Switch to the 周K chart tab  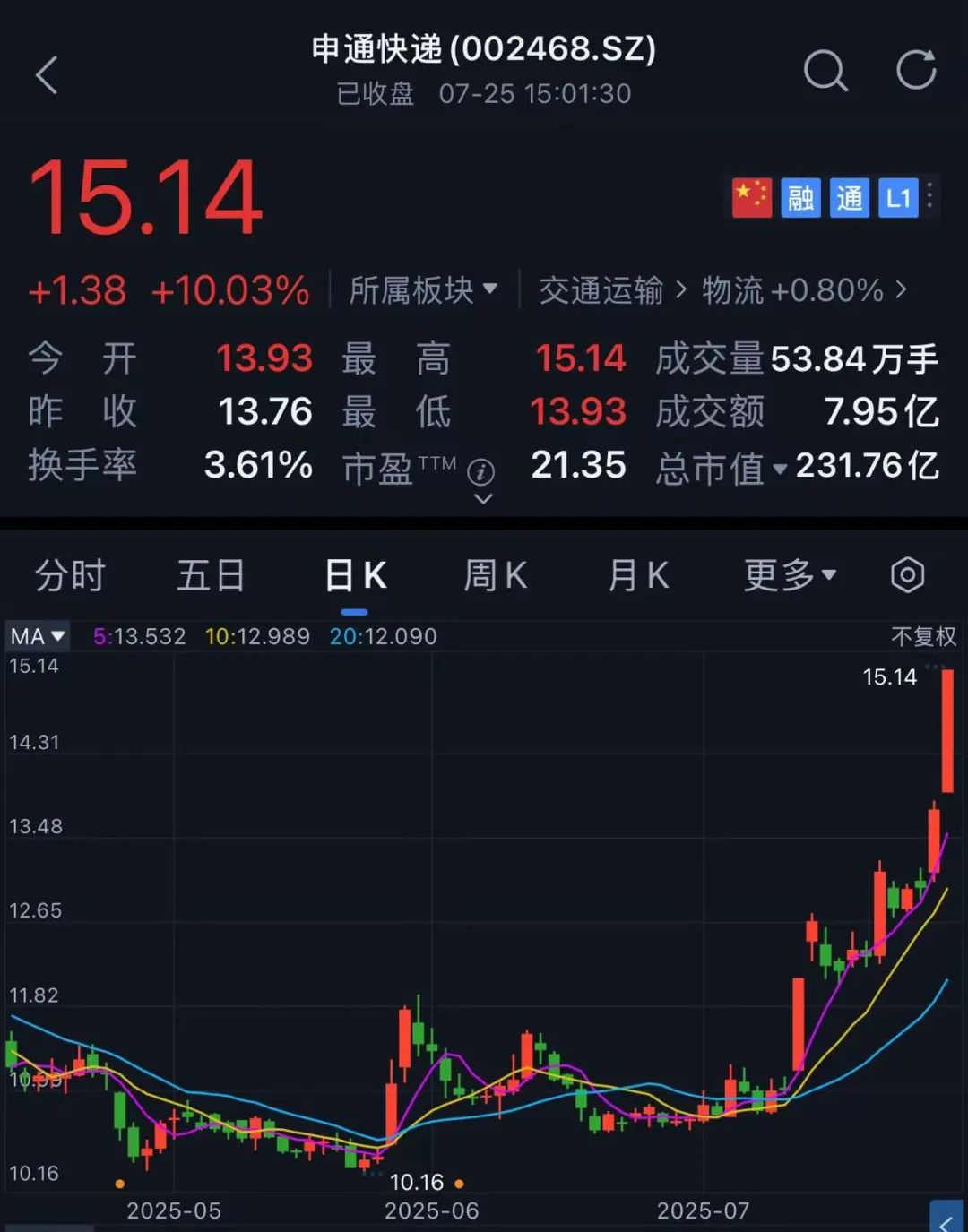click(x=495, y=575)
